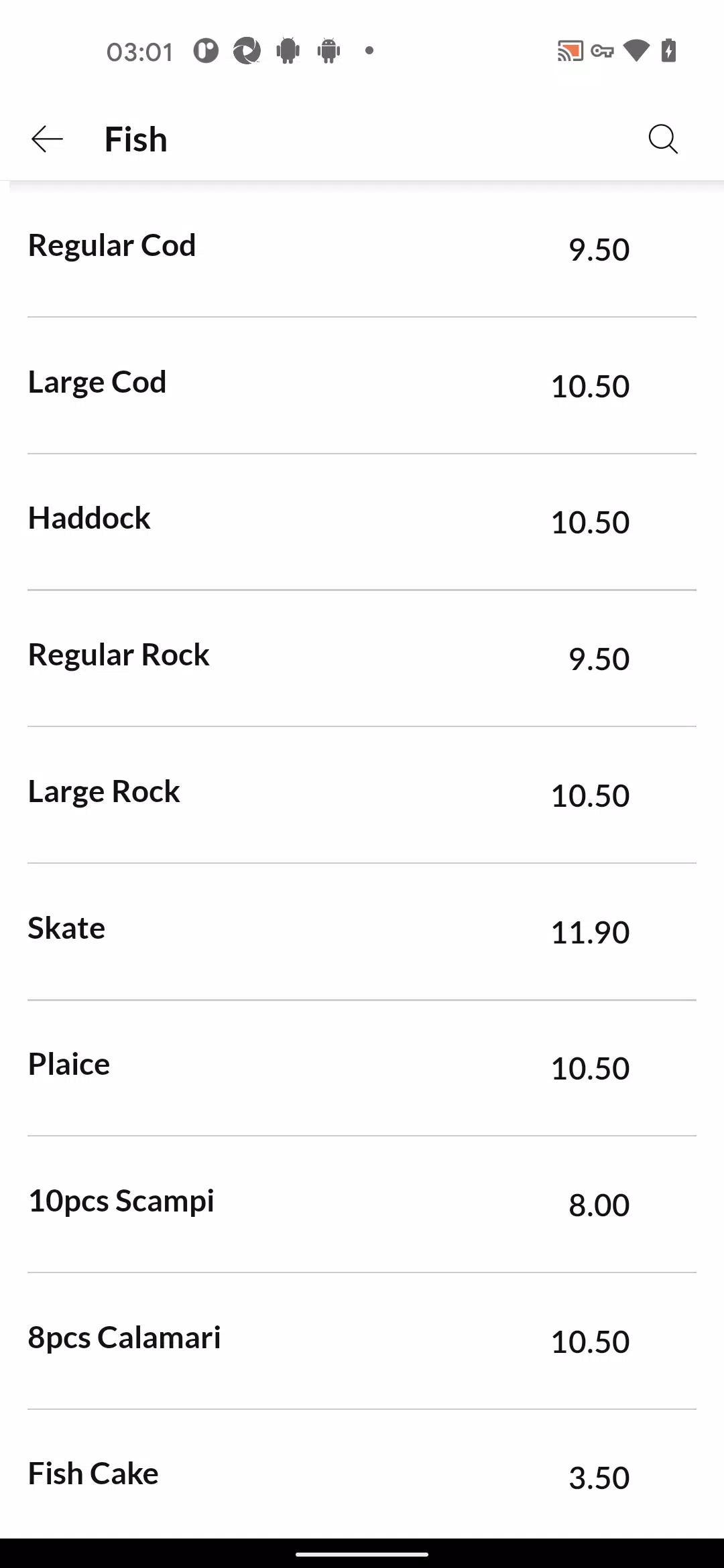Select the Fish Cake item
The image size is (724, 1568).
click(x=362, y=1474)
